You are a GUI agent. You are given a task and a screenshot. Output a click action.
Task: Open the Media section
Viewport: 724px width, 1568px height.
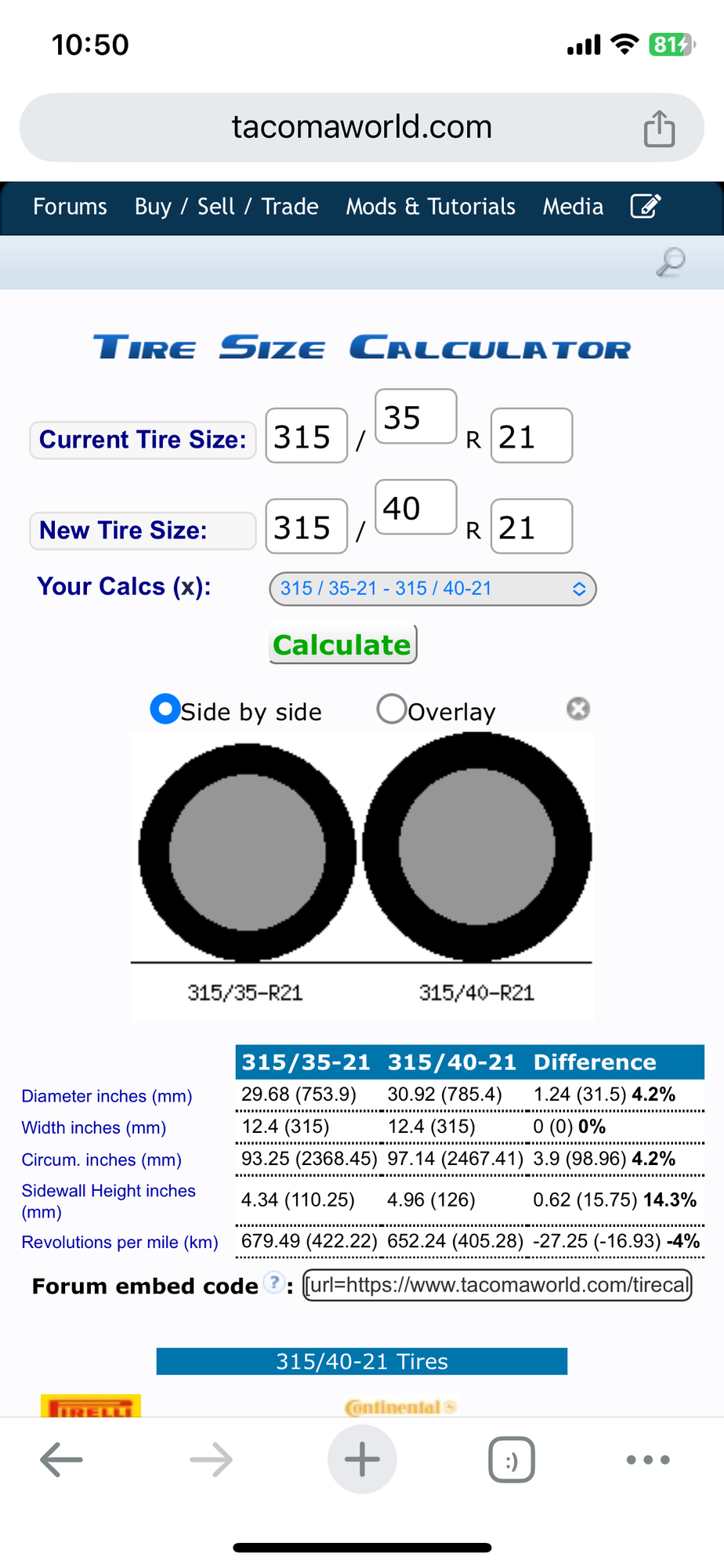(x=573, y=207)
